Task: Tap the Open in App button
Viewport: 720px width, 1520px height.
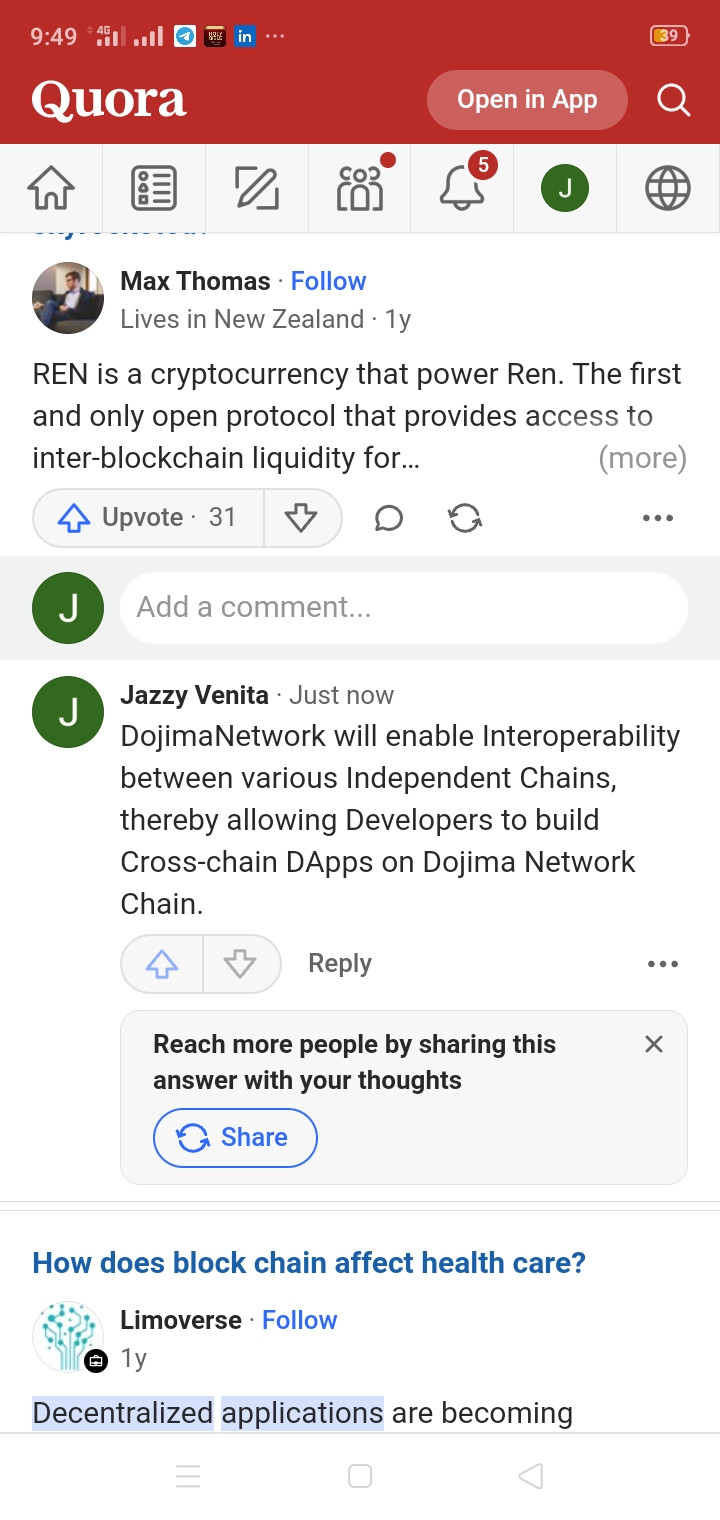Action: tap(527, 100)
